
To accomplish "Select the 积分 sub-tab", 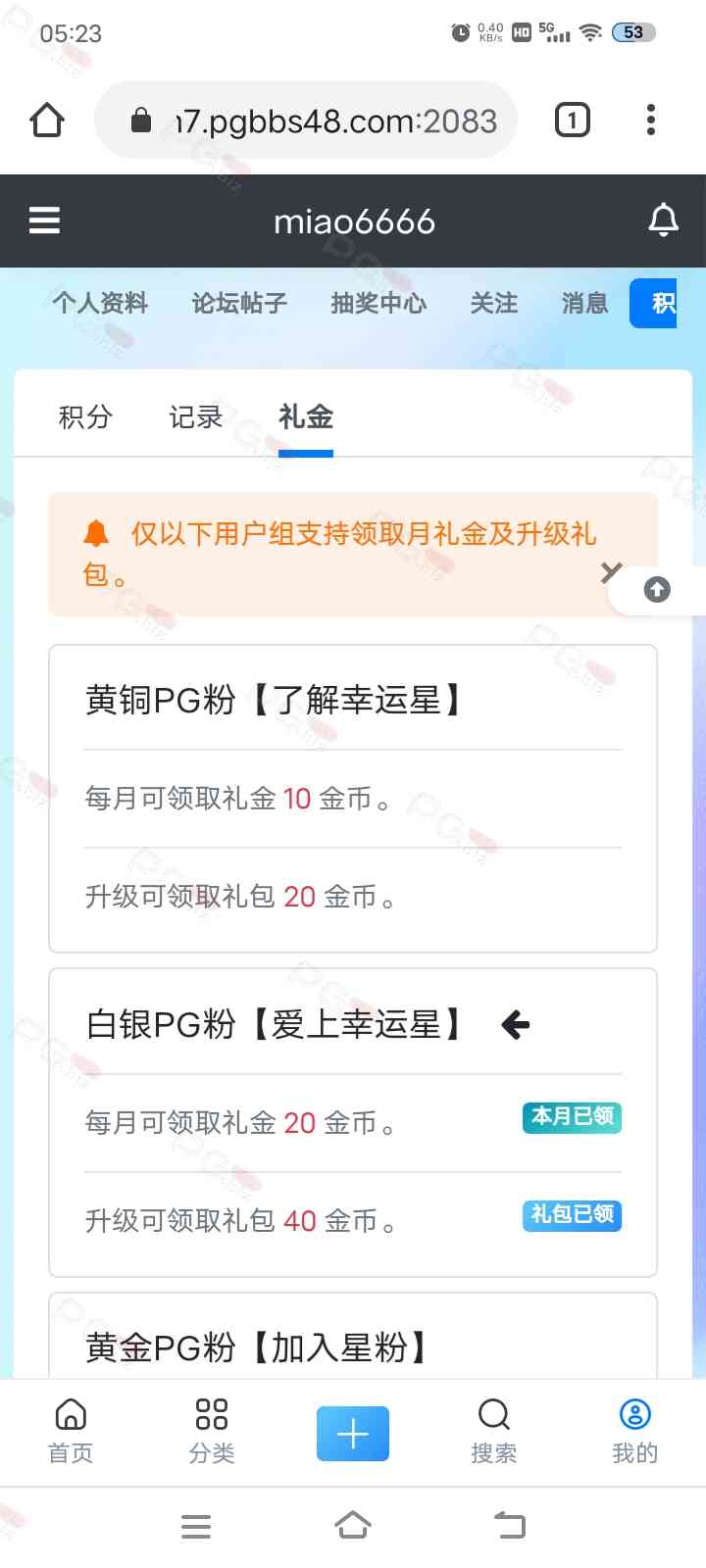I will point(85,417).
